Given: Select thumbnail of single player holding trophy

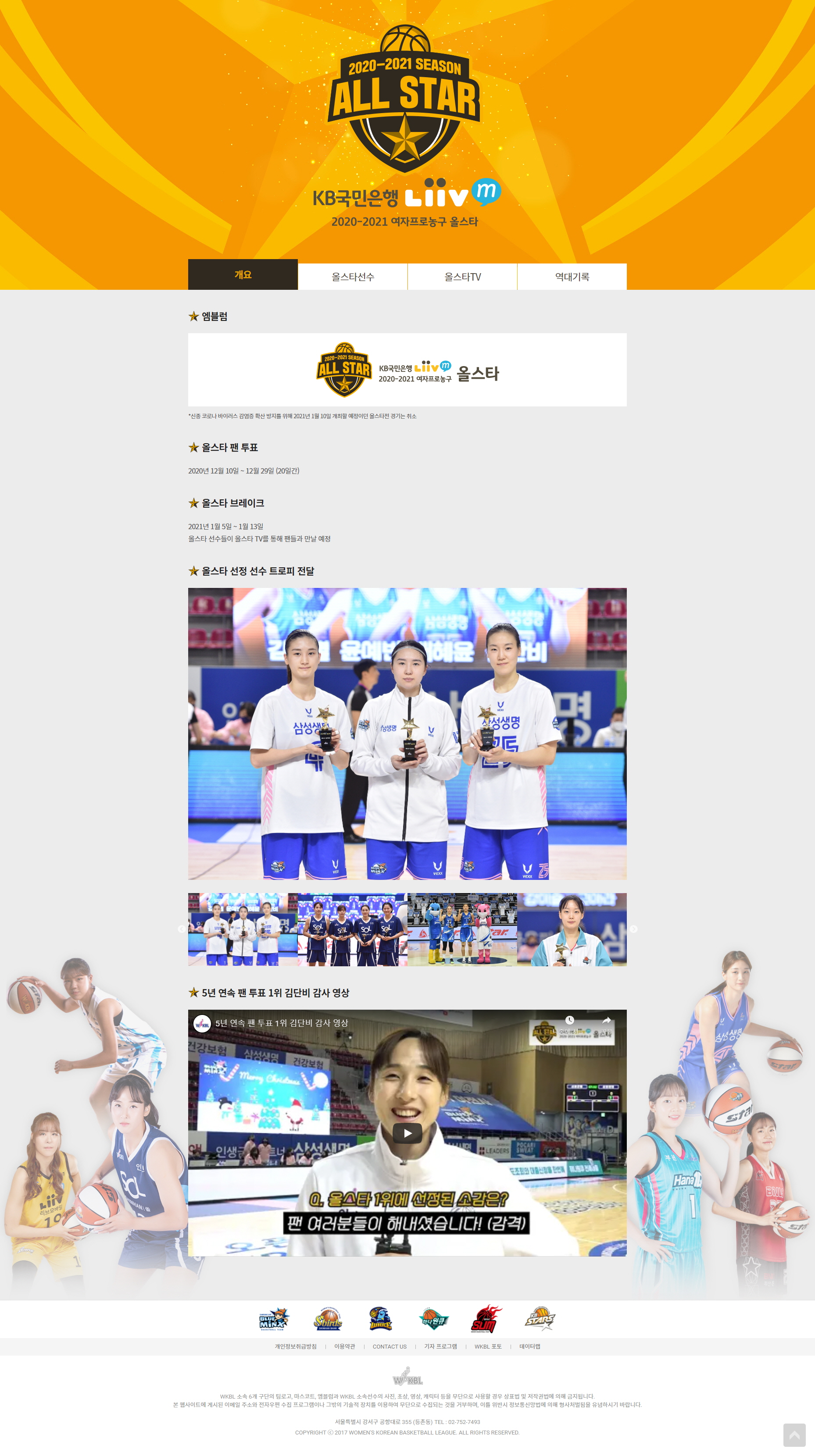Looking at the screenshot, I should tap(572, 929).
